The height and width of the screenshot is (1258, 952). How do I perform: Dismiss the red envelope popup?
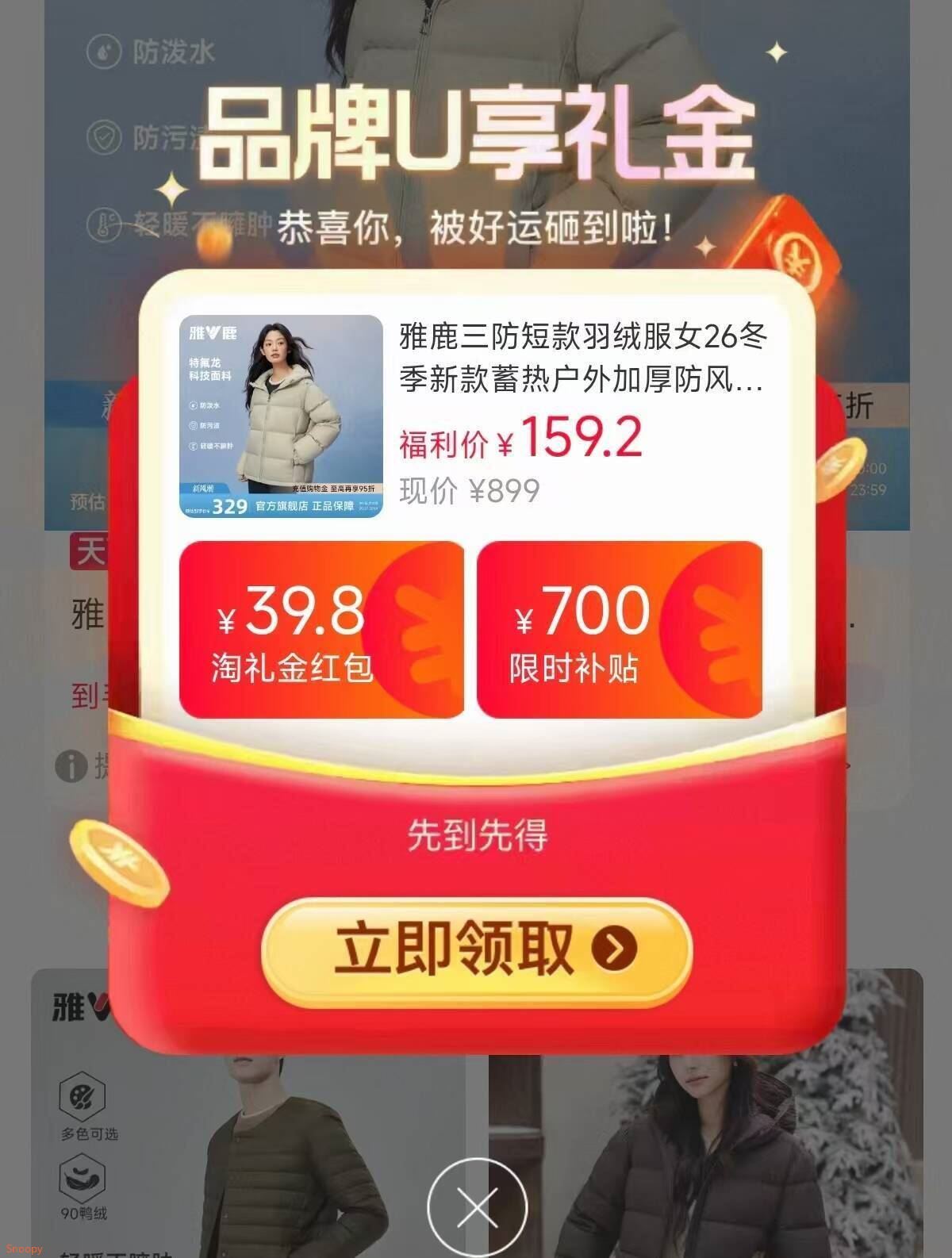478,1208
